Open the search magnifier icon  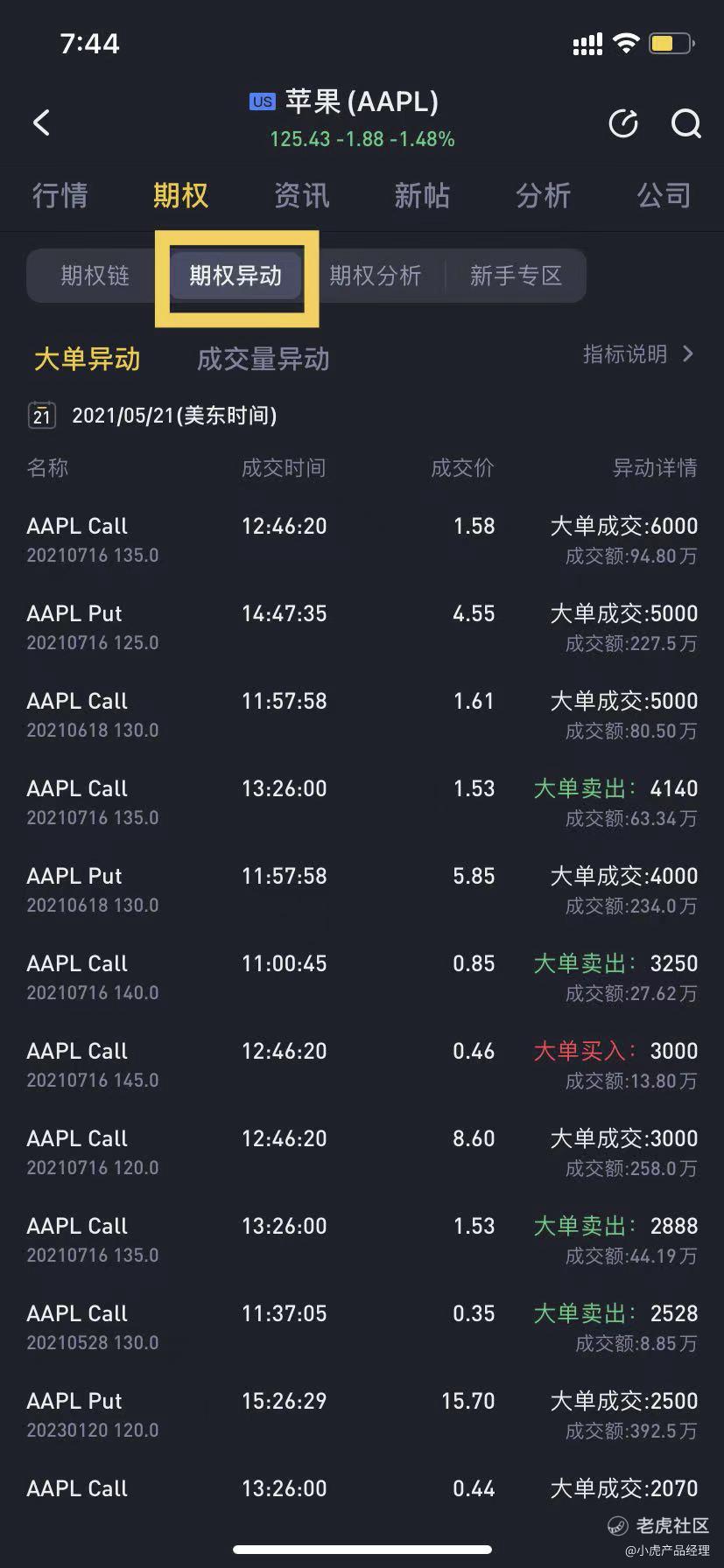point(685,123)
